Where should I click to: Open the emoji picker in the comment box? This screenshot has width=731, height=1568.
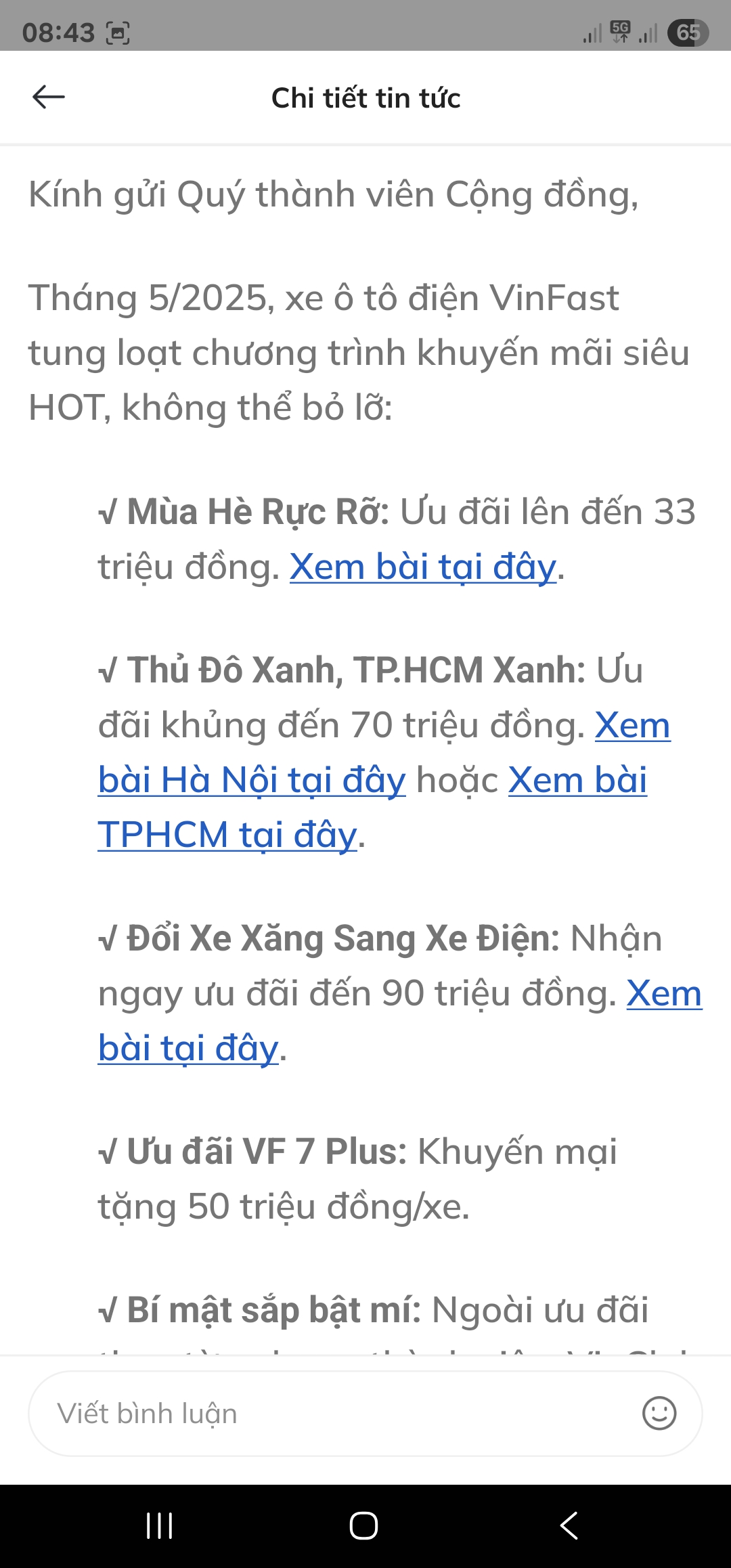659,1414
